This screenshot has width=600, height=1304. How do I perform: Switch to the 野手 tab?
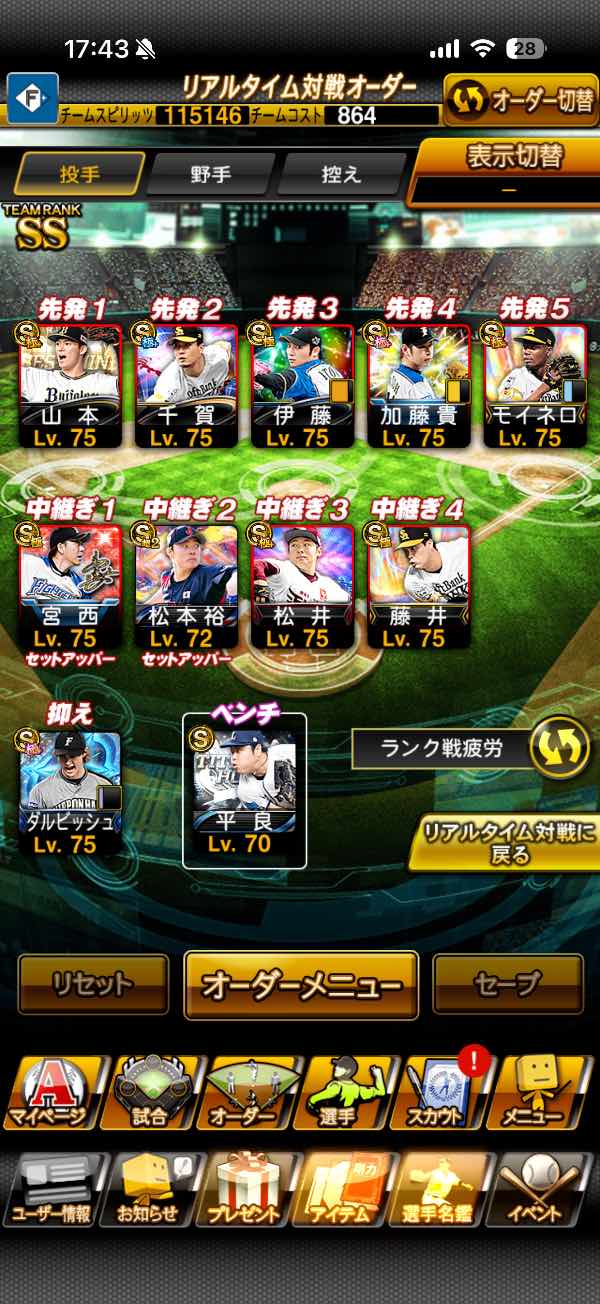click(x=211, y=174)
